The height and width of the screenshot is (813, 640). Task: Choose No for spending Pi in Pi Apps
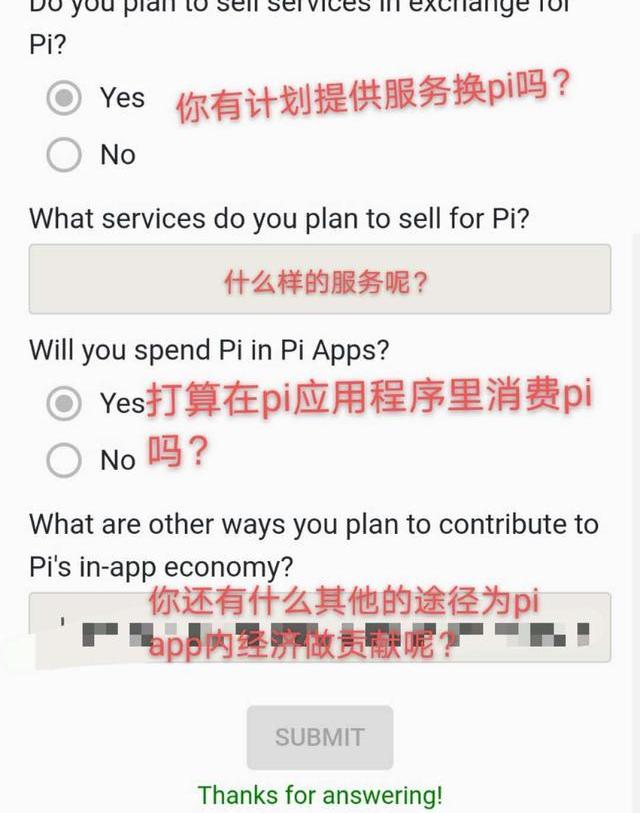click(64, 460)
